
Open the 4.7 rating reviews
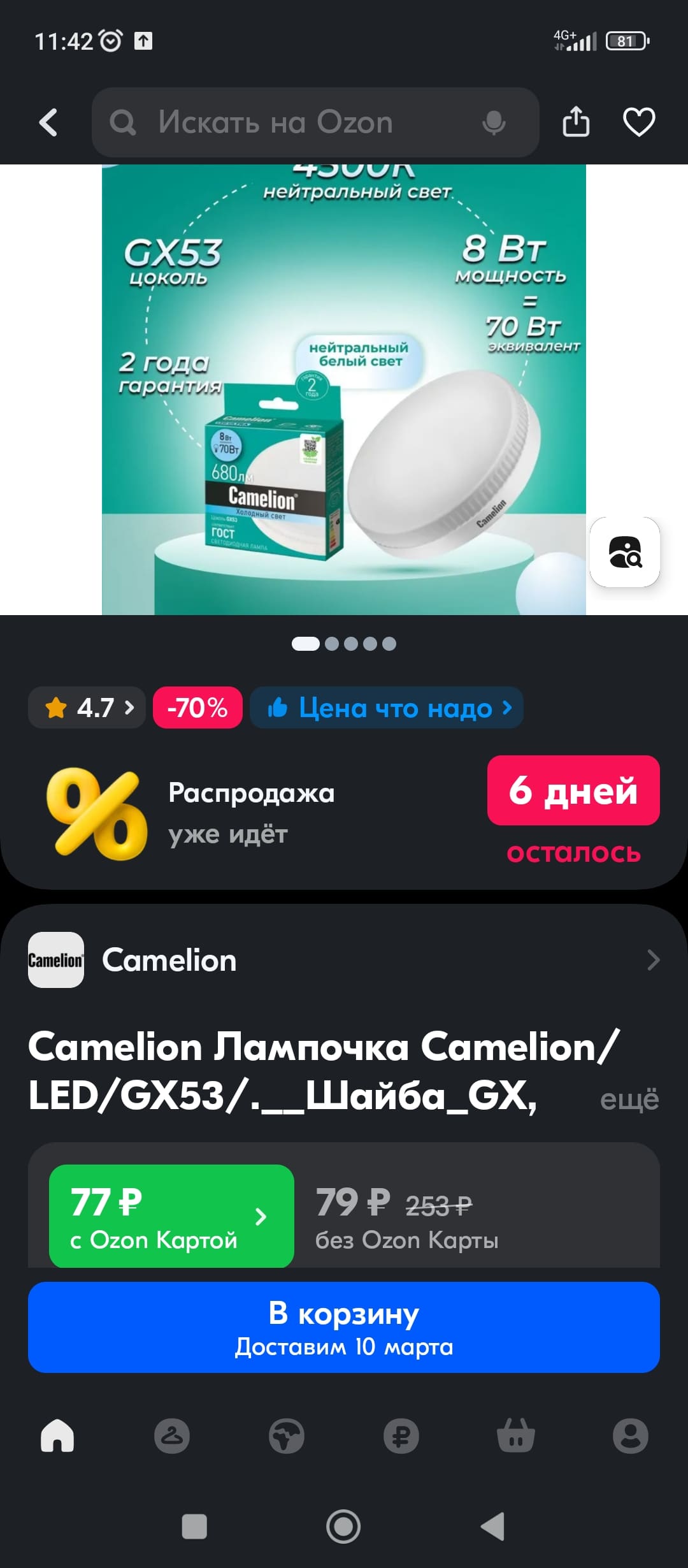click(87, 708)
